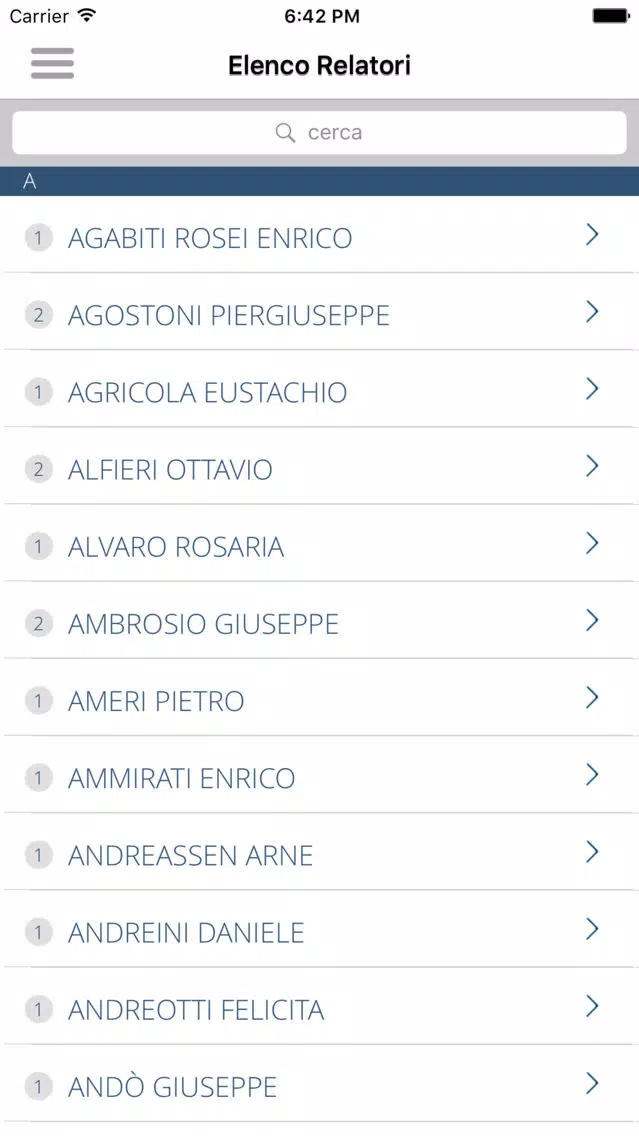This screenshot has width=639, height=1136.
Task: Select AGOSTONI PIERGIUSEPPE from the list
Action: click(x=320, y=312)
